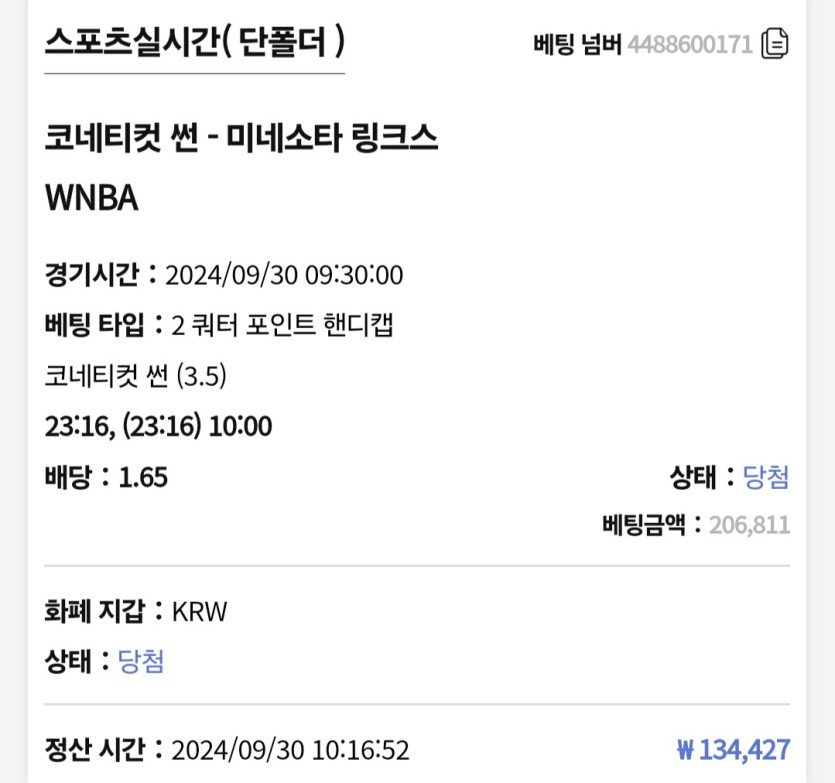Copy the betting number 4488600171
This screenshot has height=783, width=835.
click(x=775, y=44)
